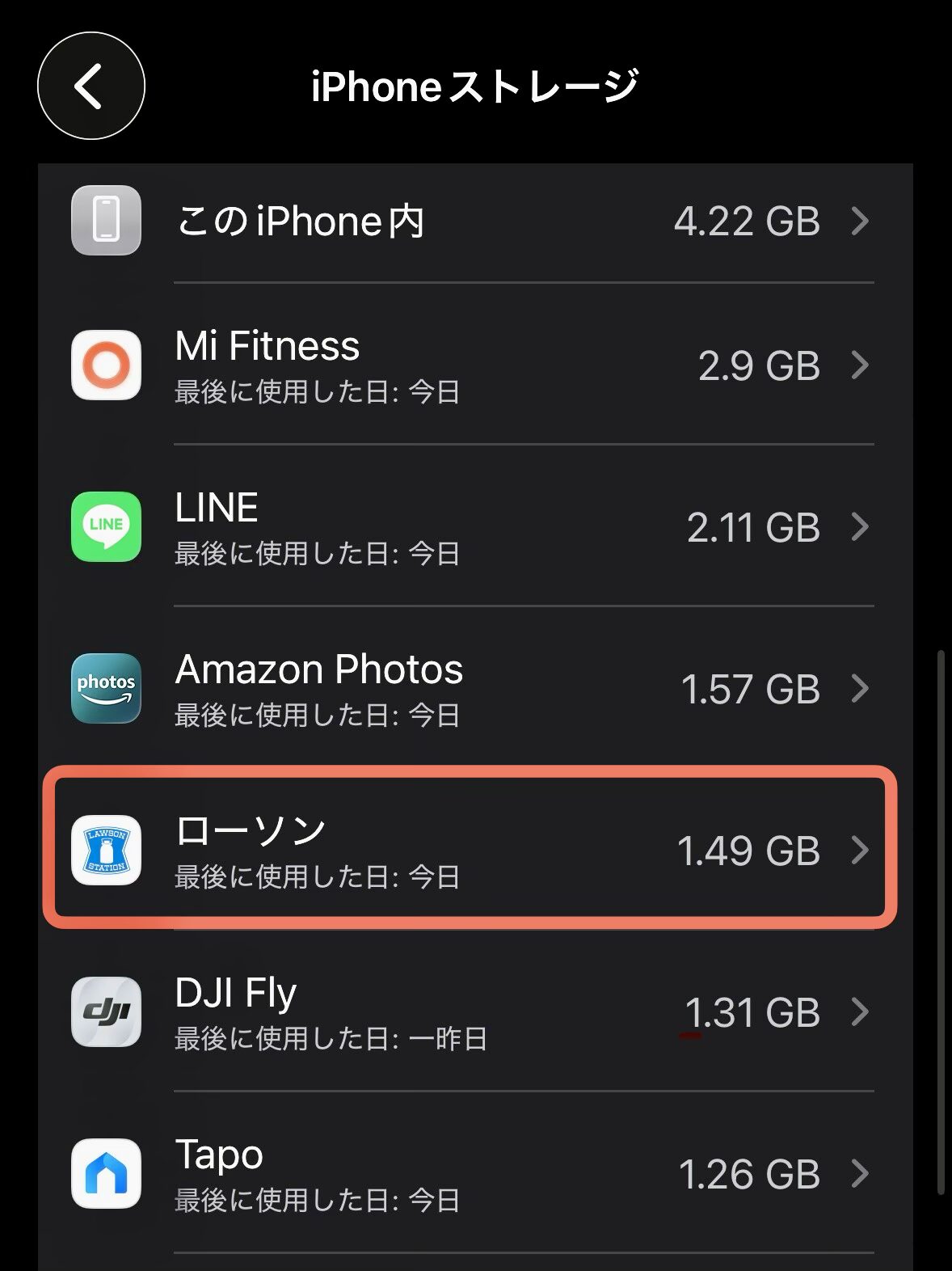Open the DJI Fly app icon
The width and height of the screenshot is (952, 1271).
point(106,1013)
